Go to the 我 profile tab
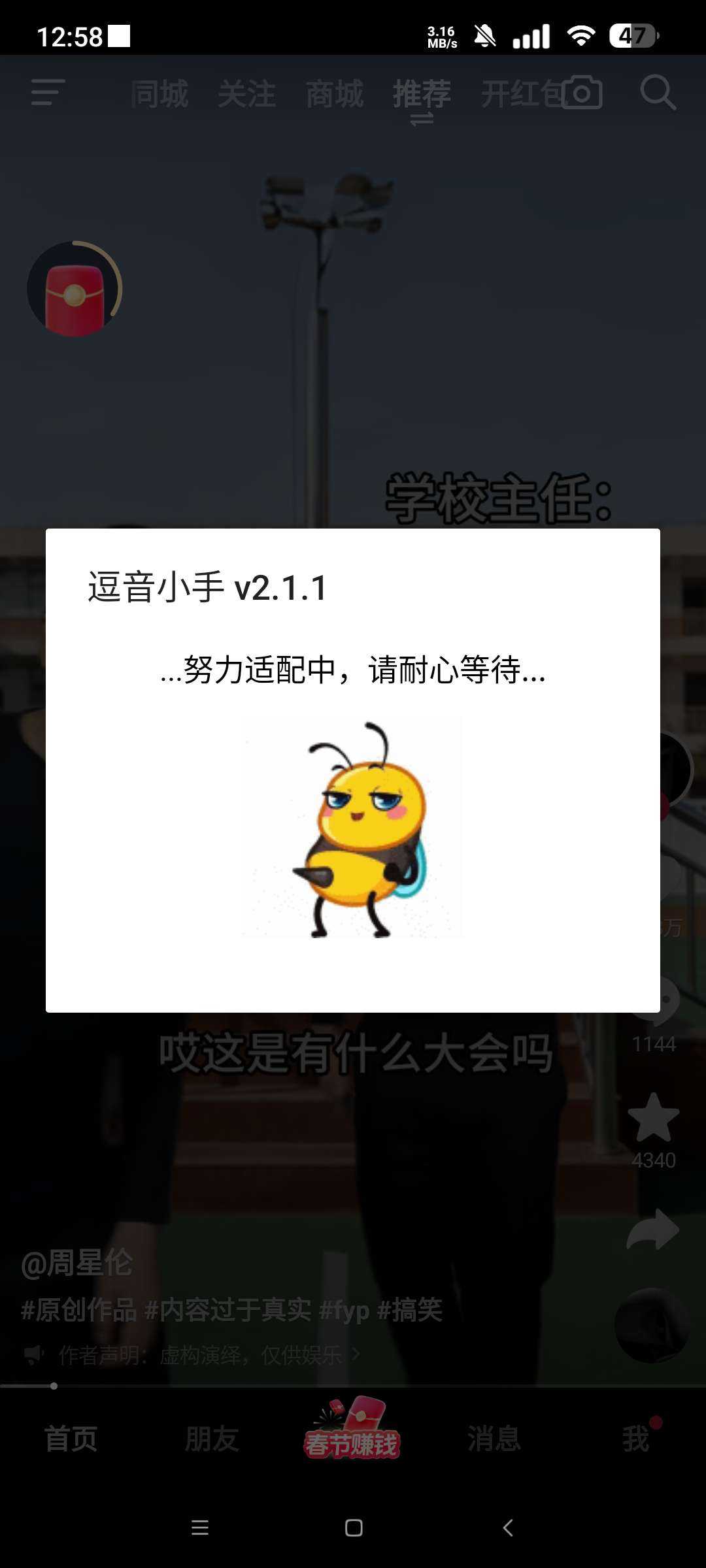706x1568 pixels. [635, 1439]
